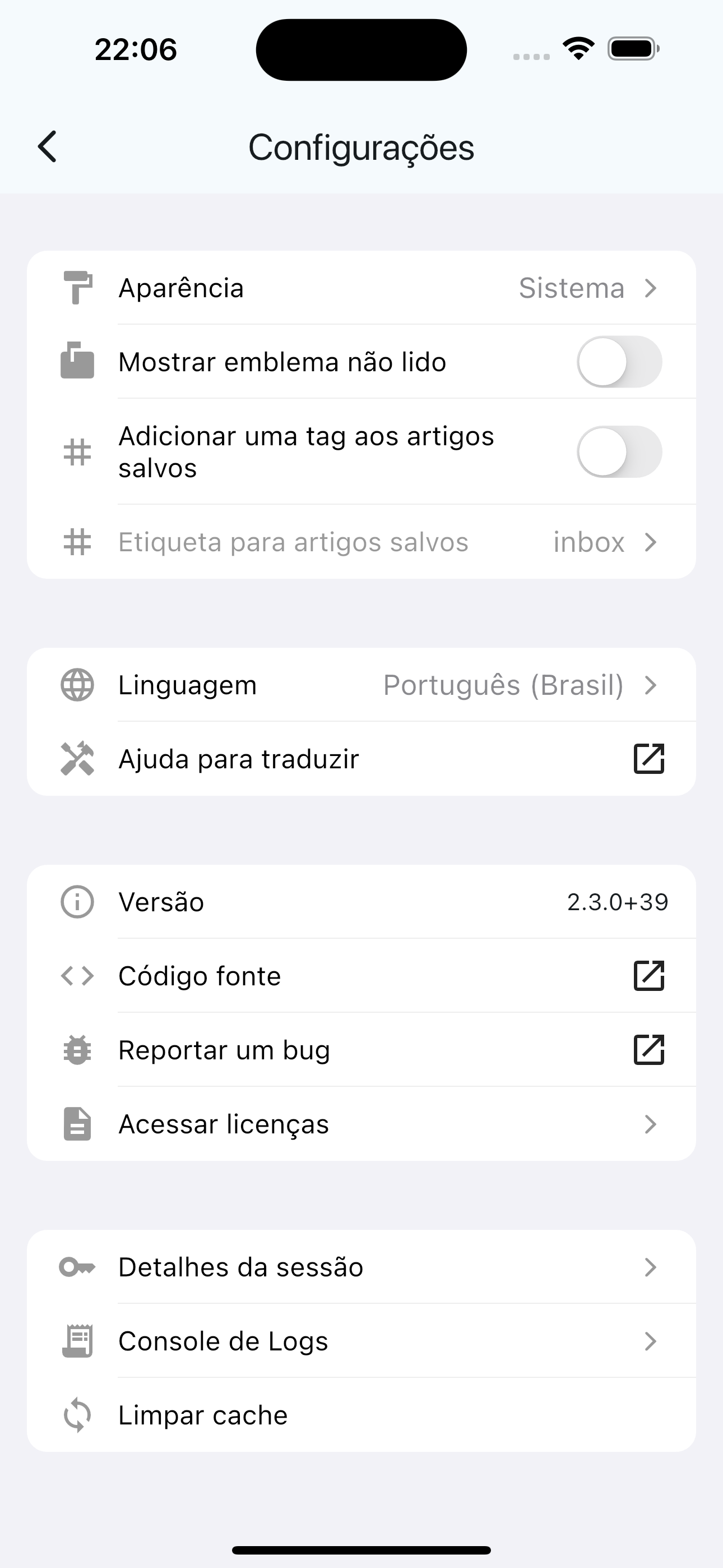Screen dimensions: 723x1568
Task: Open Acessar licenças
Action: (361, 1124)
